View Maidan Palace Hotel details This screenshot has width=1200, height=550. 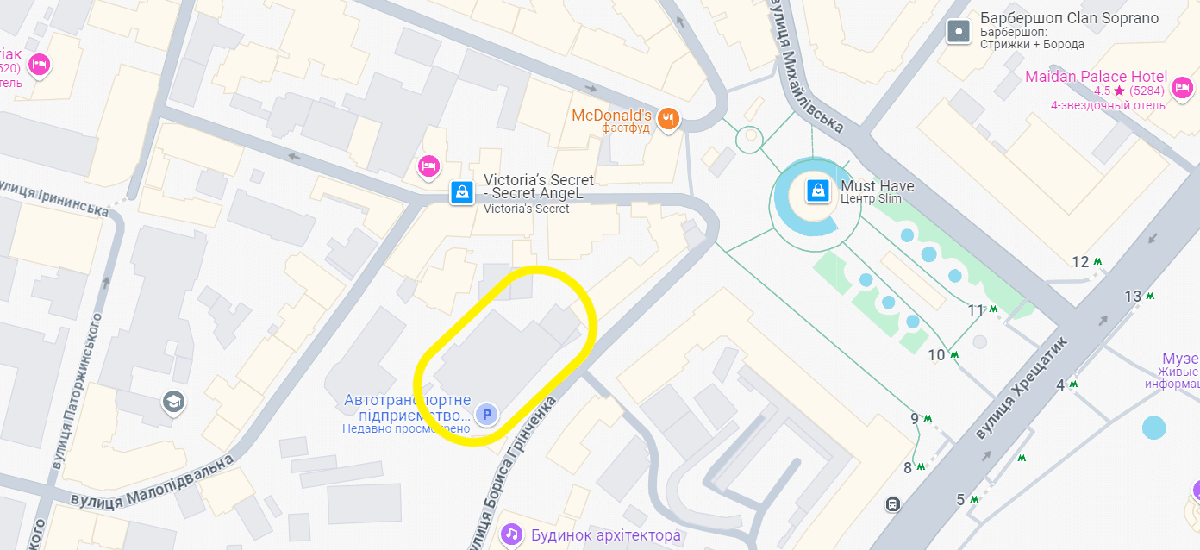click(1183, 90)
